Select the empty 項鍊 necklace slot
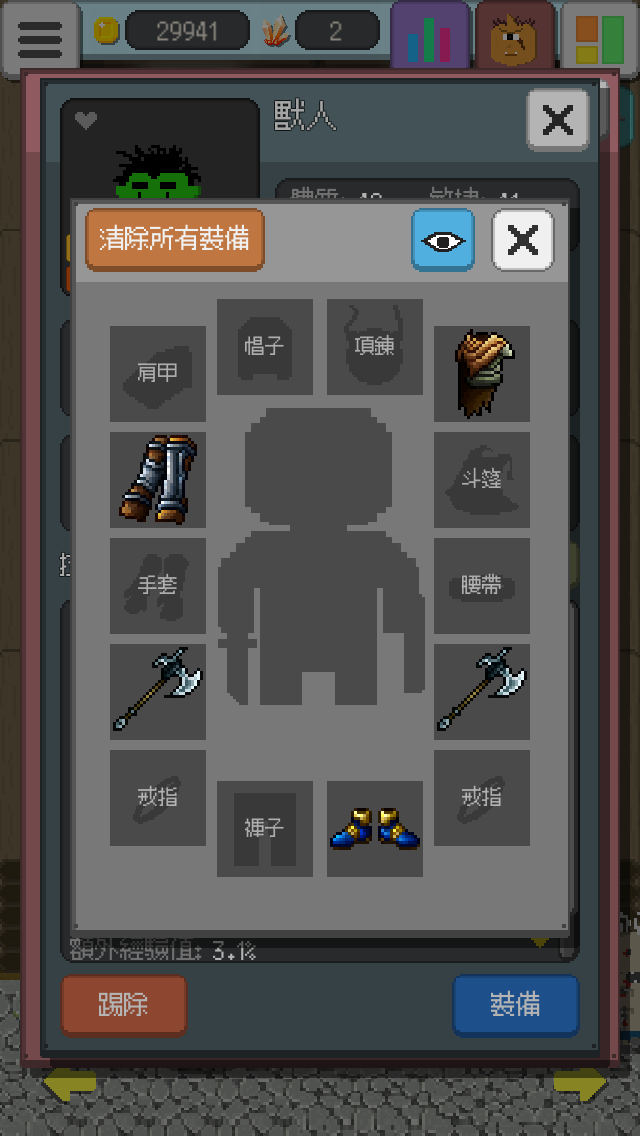 tap(375, 346)
